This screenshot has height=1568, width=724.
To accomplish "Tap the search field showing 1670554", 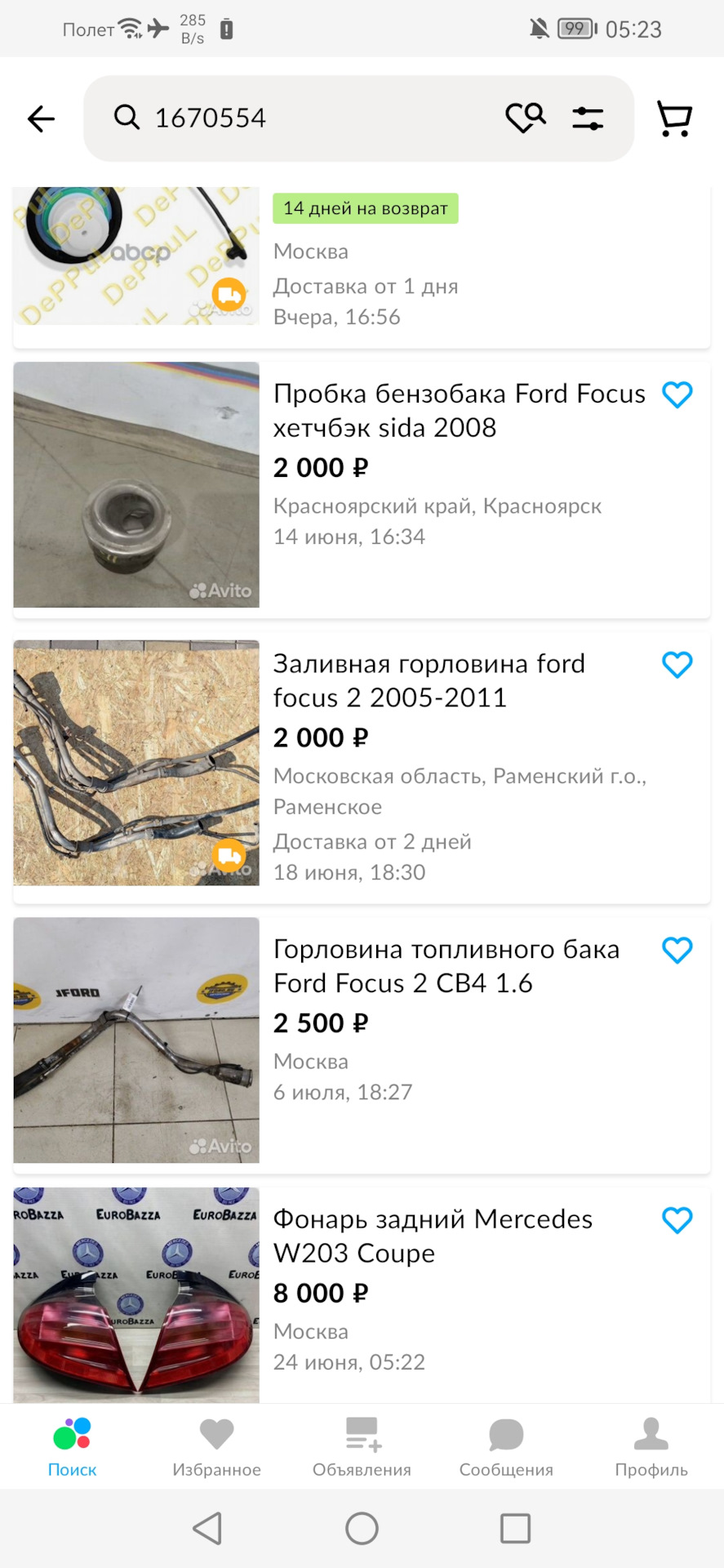I will tap(286, 118).
